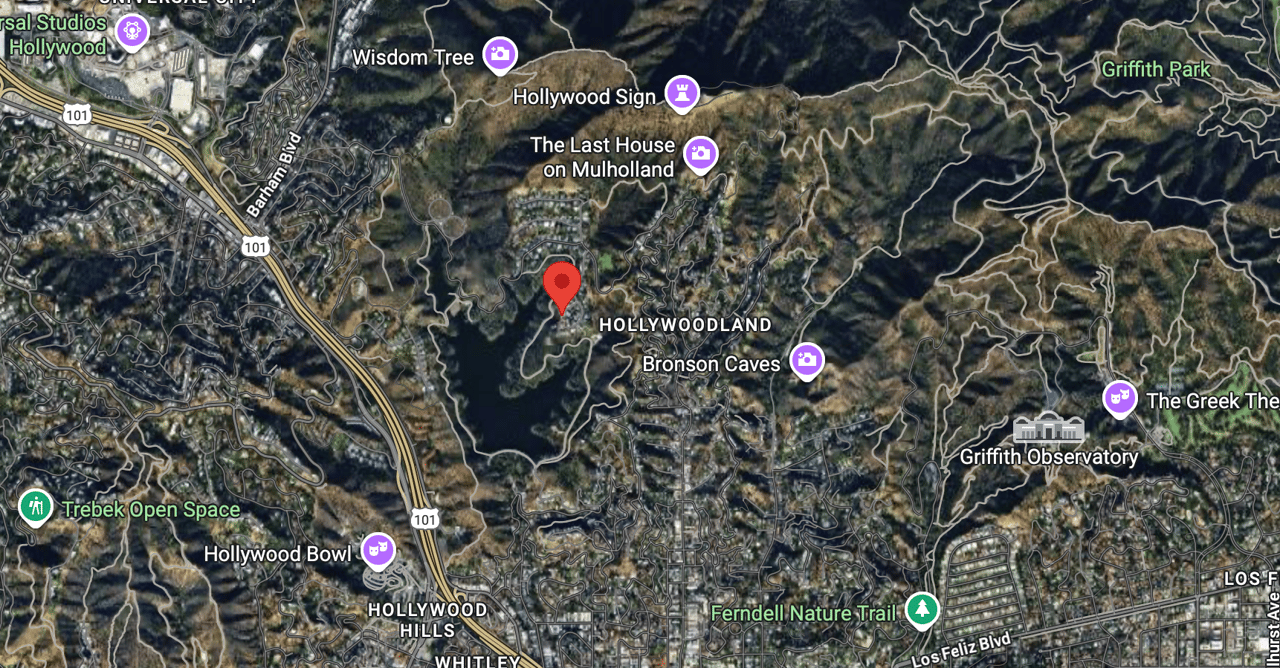Tap the Bronson Caves place marker

point(806,361)
